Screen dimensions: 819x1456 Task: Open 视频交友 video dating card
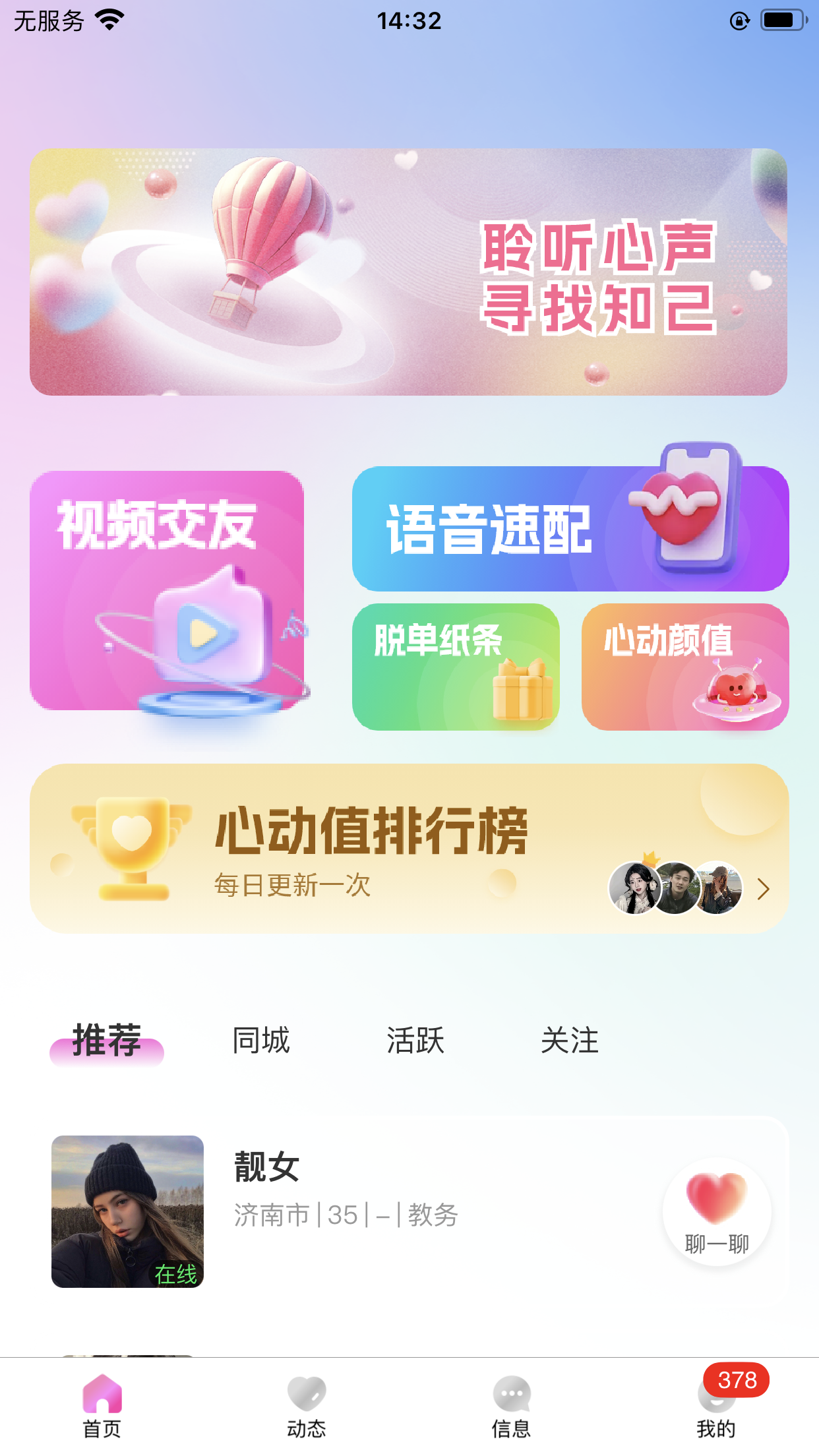(x=167, y=591)
